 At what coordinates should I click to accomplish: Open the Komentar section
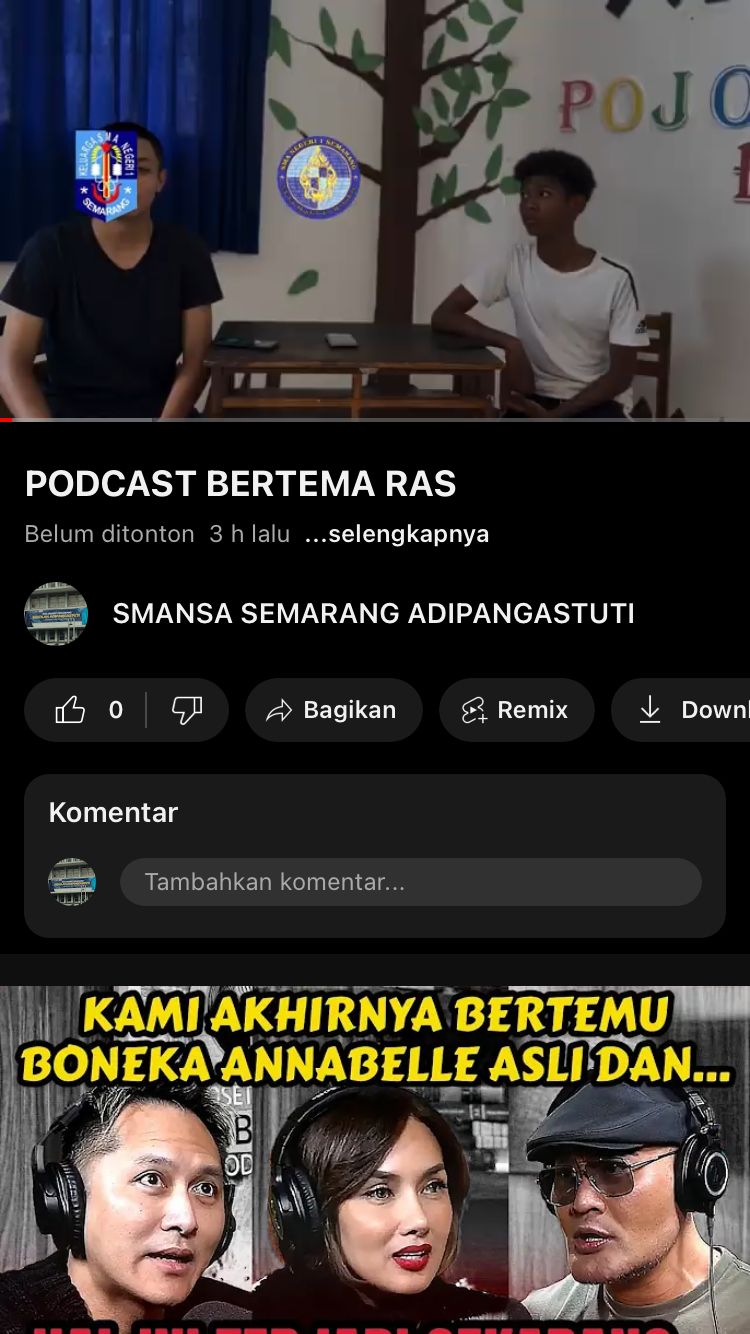(x=114, y=812)
